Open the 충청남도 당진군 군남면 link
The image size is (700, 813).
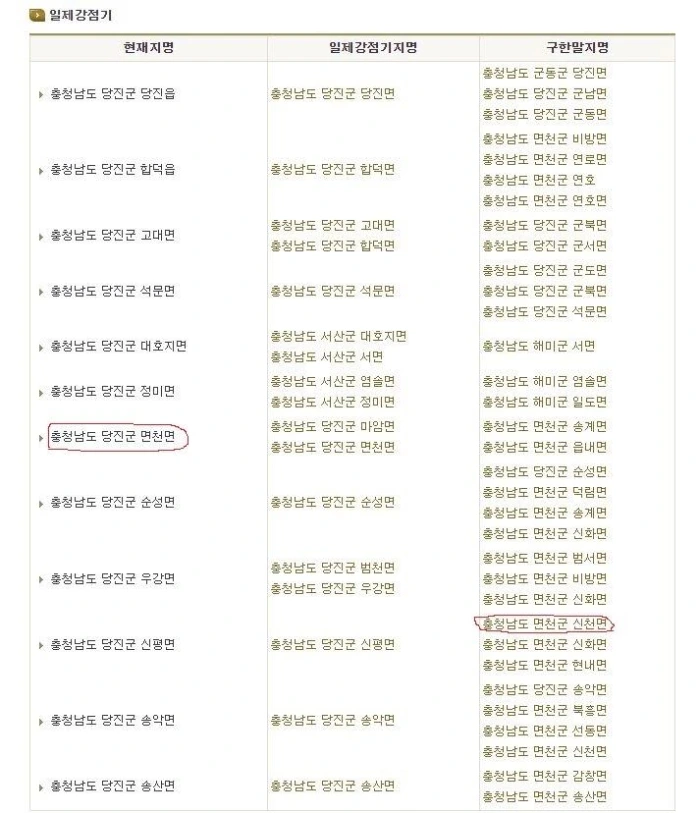coord(545,94)
